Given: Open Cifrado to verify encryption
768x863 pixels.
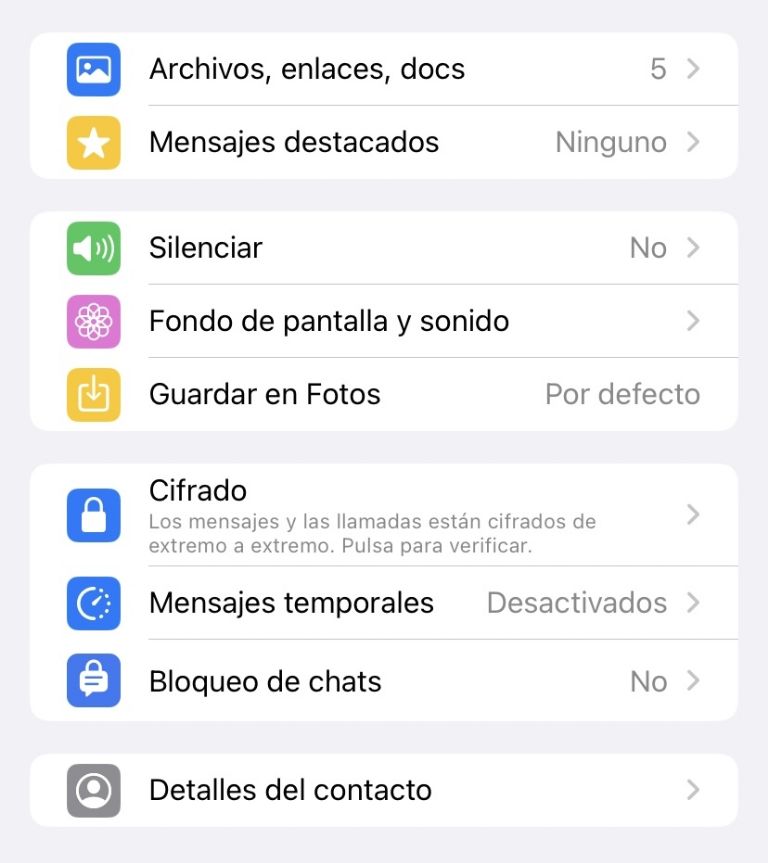Looking at the screenshot, I should pyautogui.click(x=384, y=515).
